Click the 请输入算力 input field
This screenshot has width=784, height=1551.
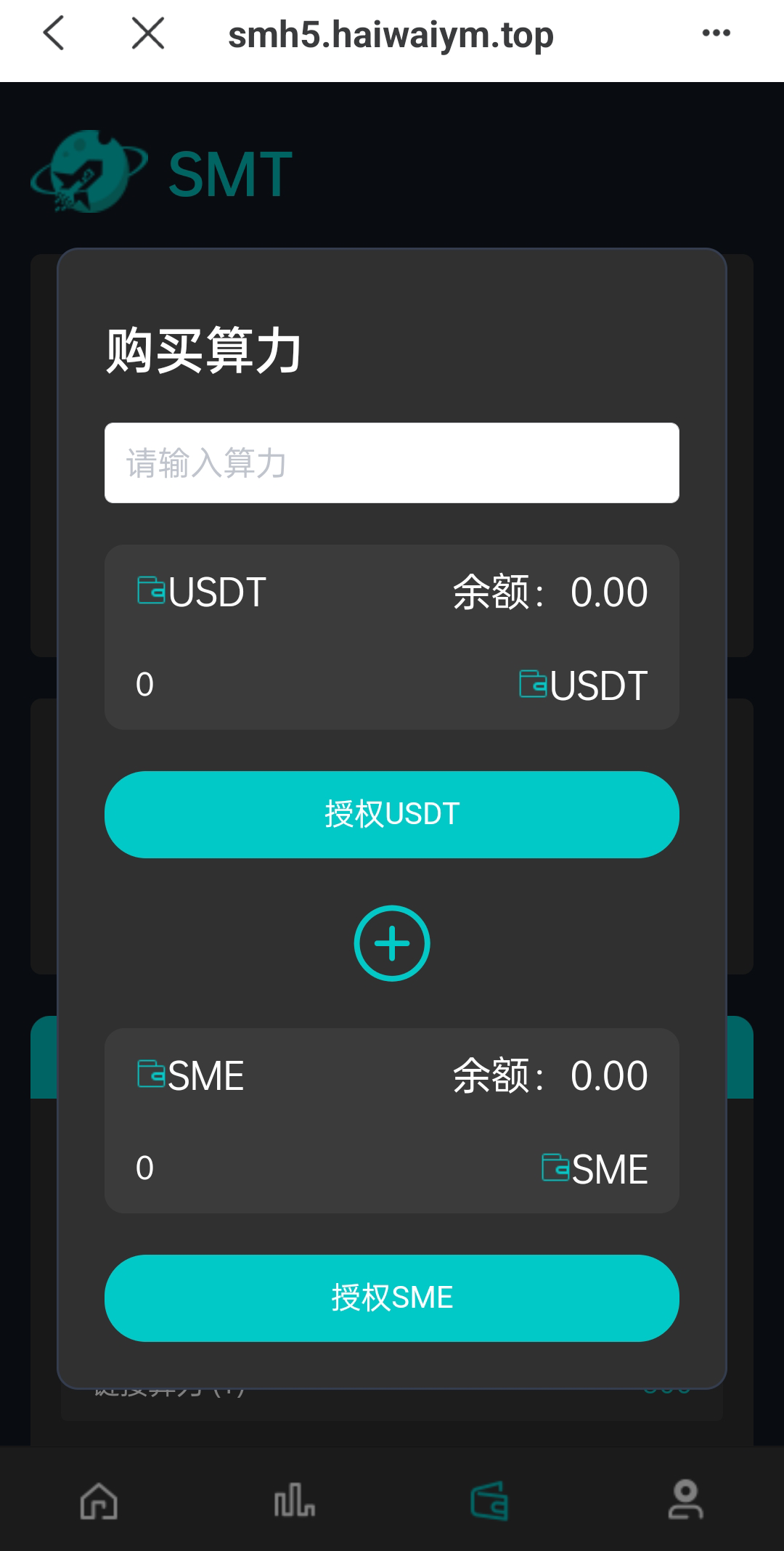tap(392, 462)
